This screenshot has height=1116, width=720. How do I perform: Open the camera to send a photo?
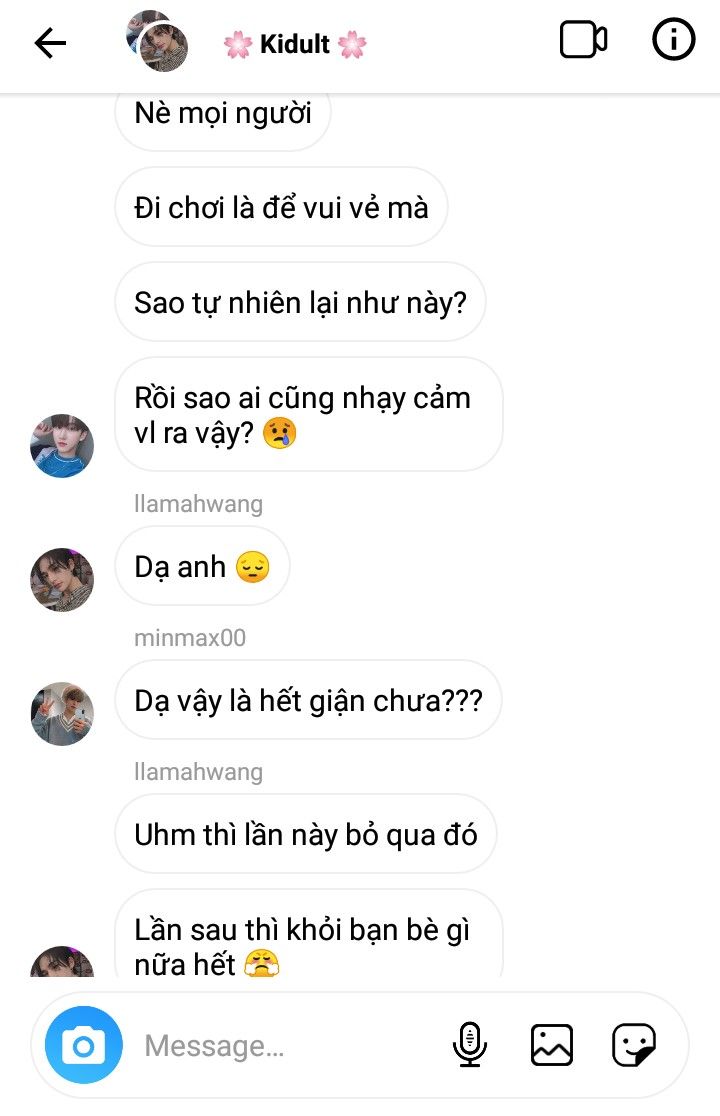pos(84,1046)
